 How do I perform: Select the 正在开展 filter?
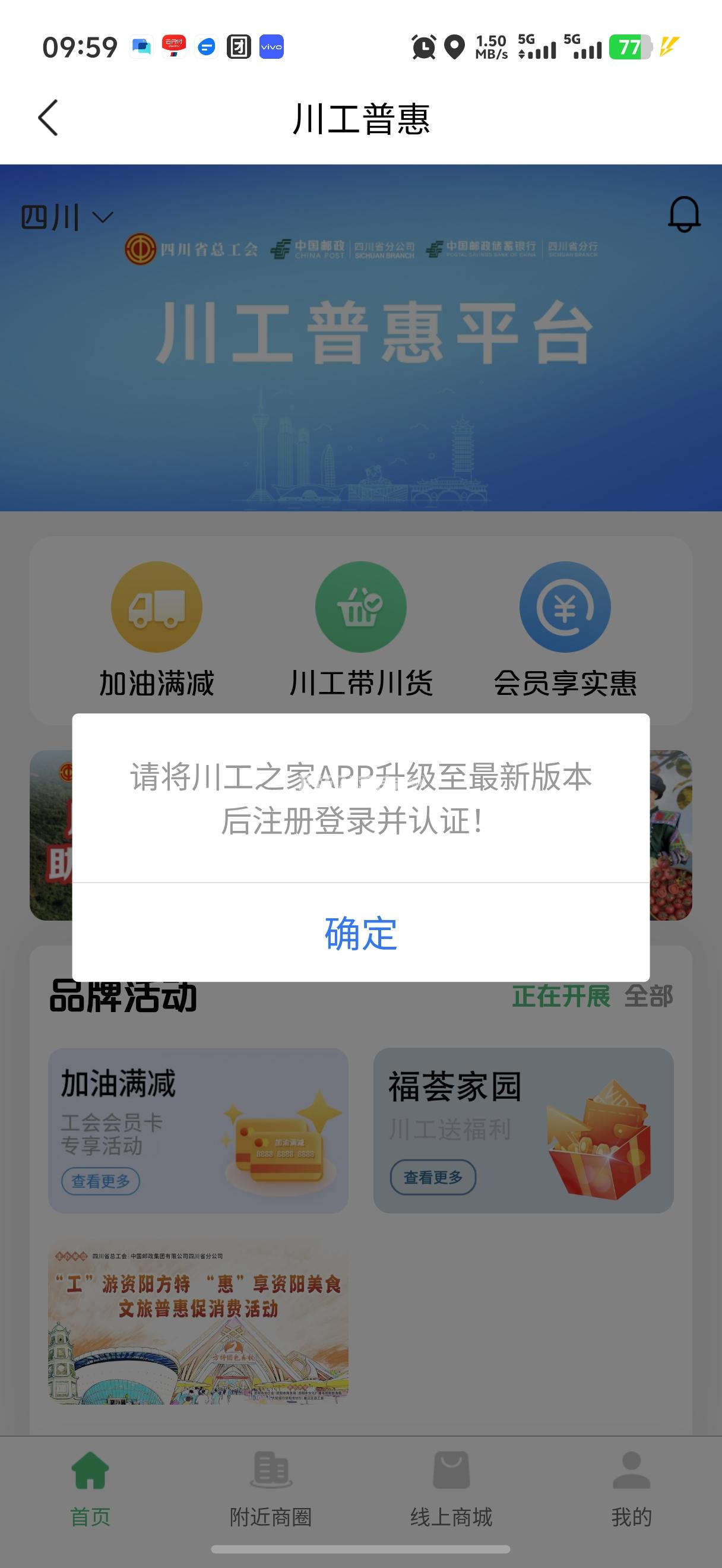560,997
